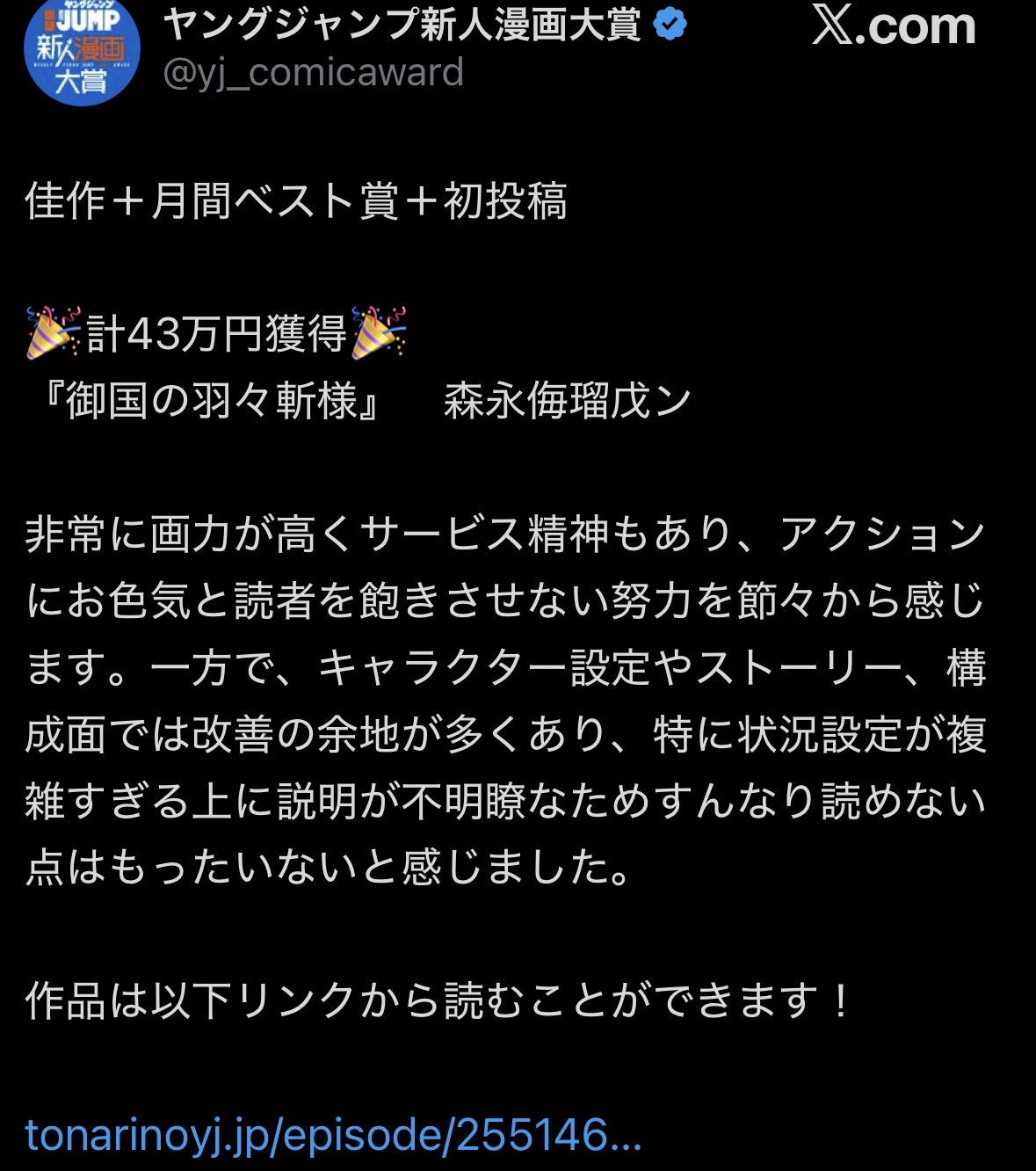The height and width of the screenshot is (1171, 1036).
Task: Open the tonarinoyj.jp episode link
Action: (333, 1134)
